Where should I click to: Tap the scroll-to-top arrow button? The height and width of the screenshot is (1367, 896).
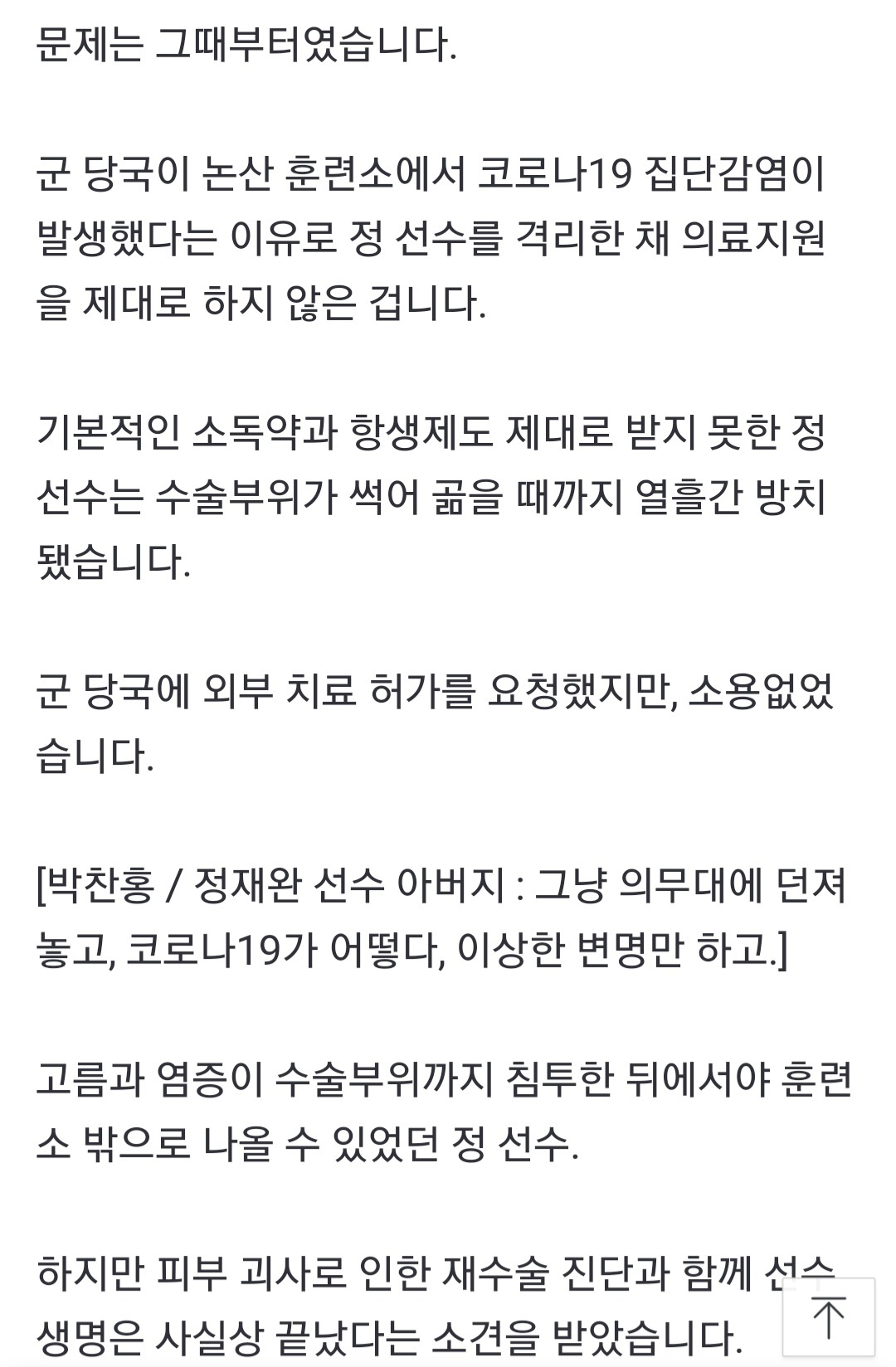pos(828,1318)
